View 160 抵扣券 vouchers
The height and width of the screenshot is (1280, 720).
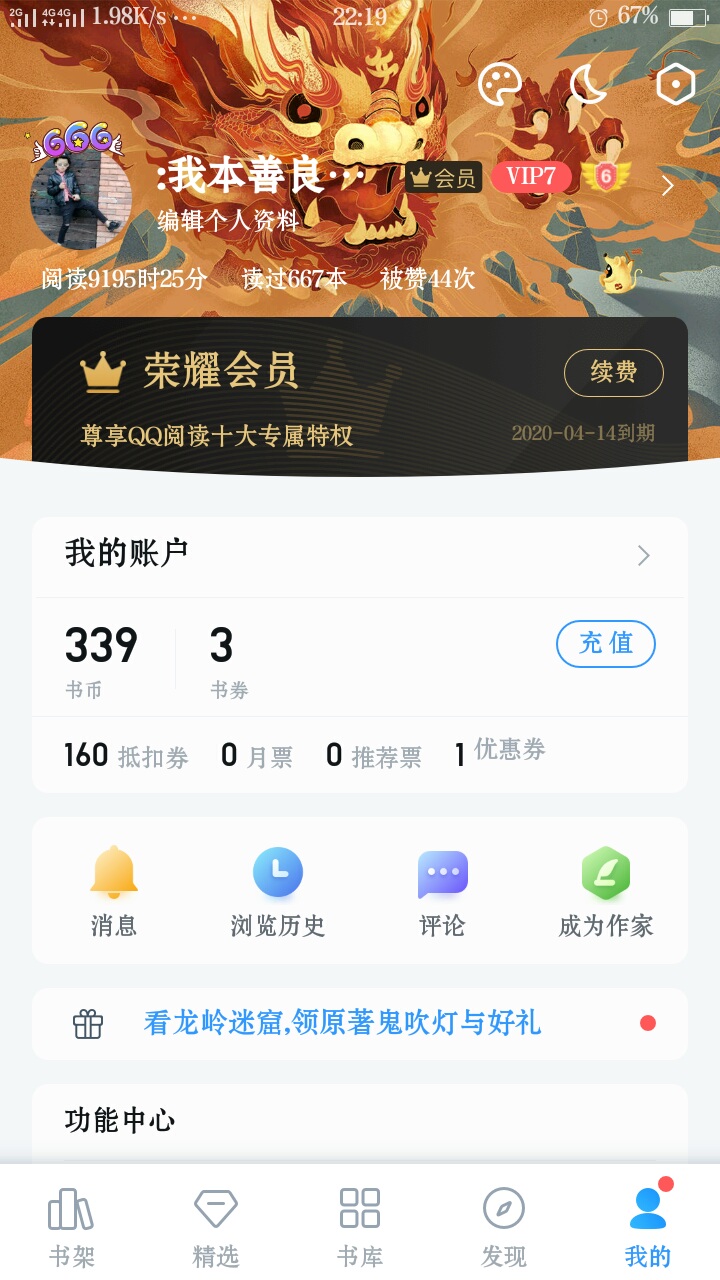tap(126, 756)
